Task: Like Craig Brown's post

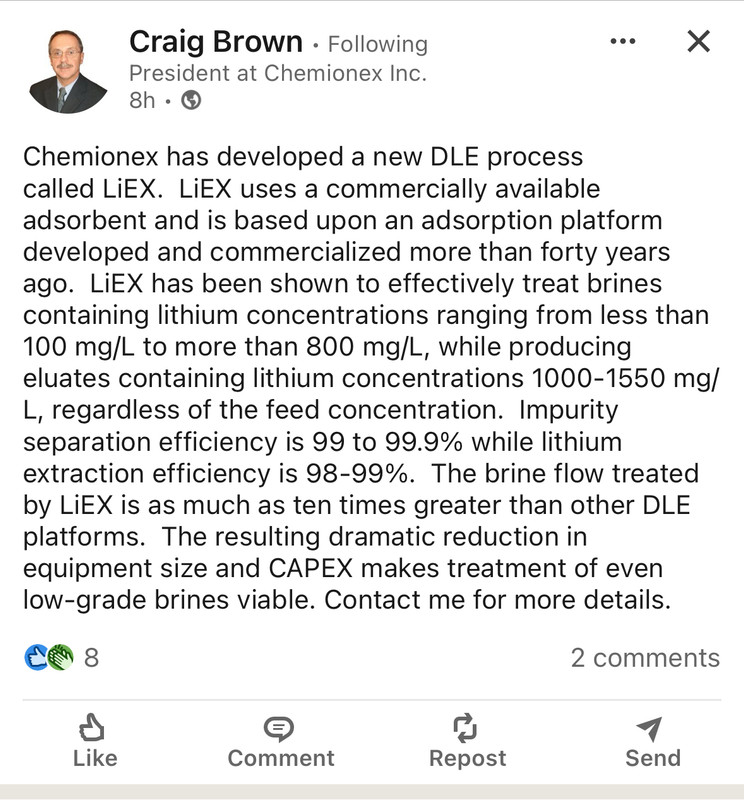Action: [x=94, y=741]
